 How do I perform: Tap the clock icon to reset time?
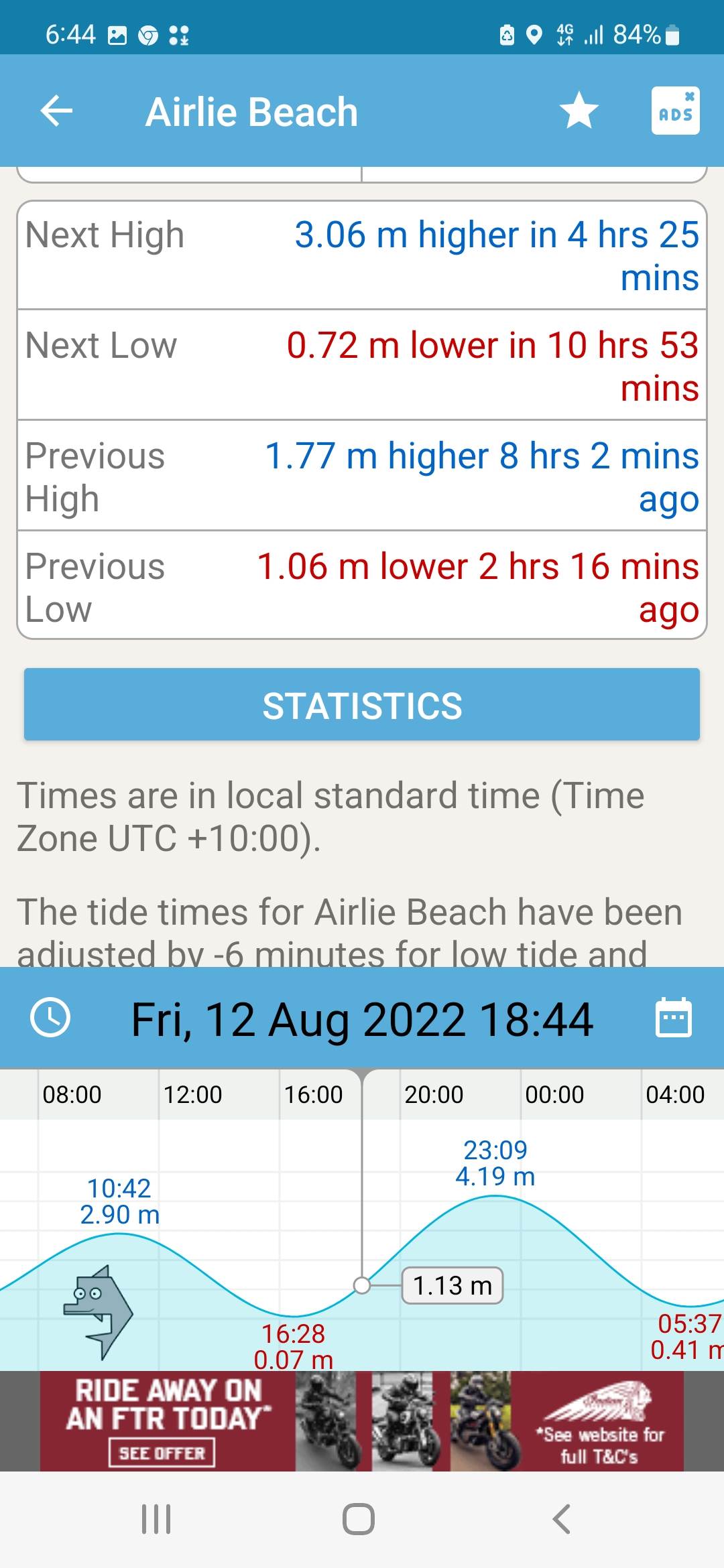click(x=50, y=1018)
